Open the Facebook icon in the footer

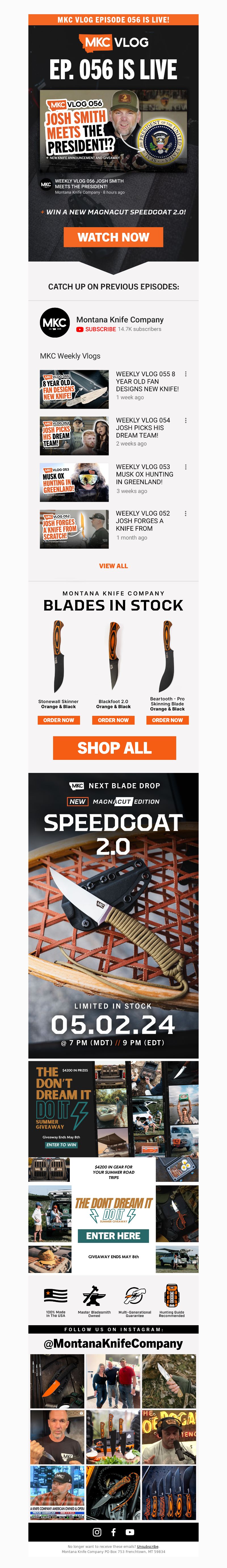coord(113,1532)
